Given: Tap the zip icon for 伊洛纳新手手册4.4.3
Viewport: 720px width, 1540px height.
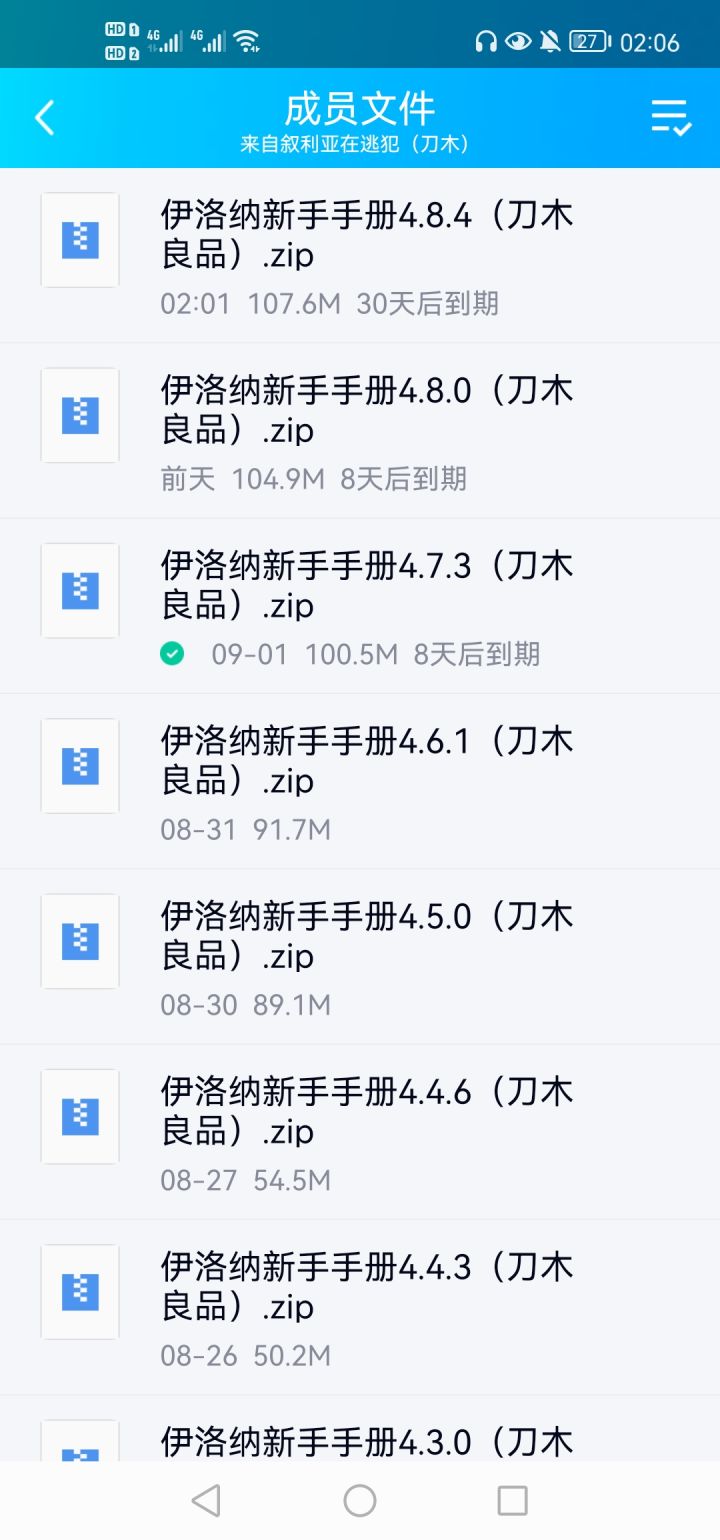Looking at the screenshot, I should point(80,1290).
